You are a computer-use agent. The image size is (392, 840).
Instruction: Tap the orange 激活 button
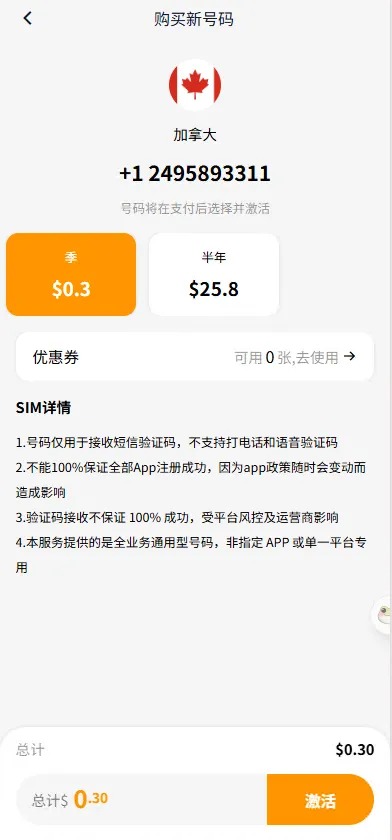320,800
